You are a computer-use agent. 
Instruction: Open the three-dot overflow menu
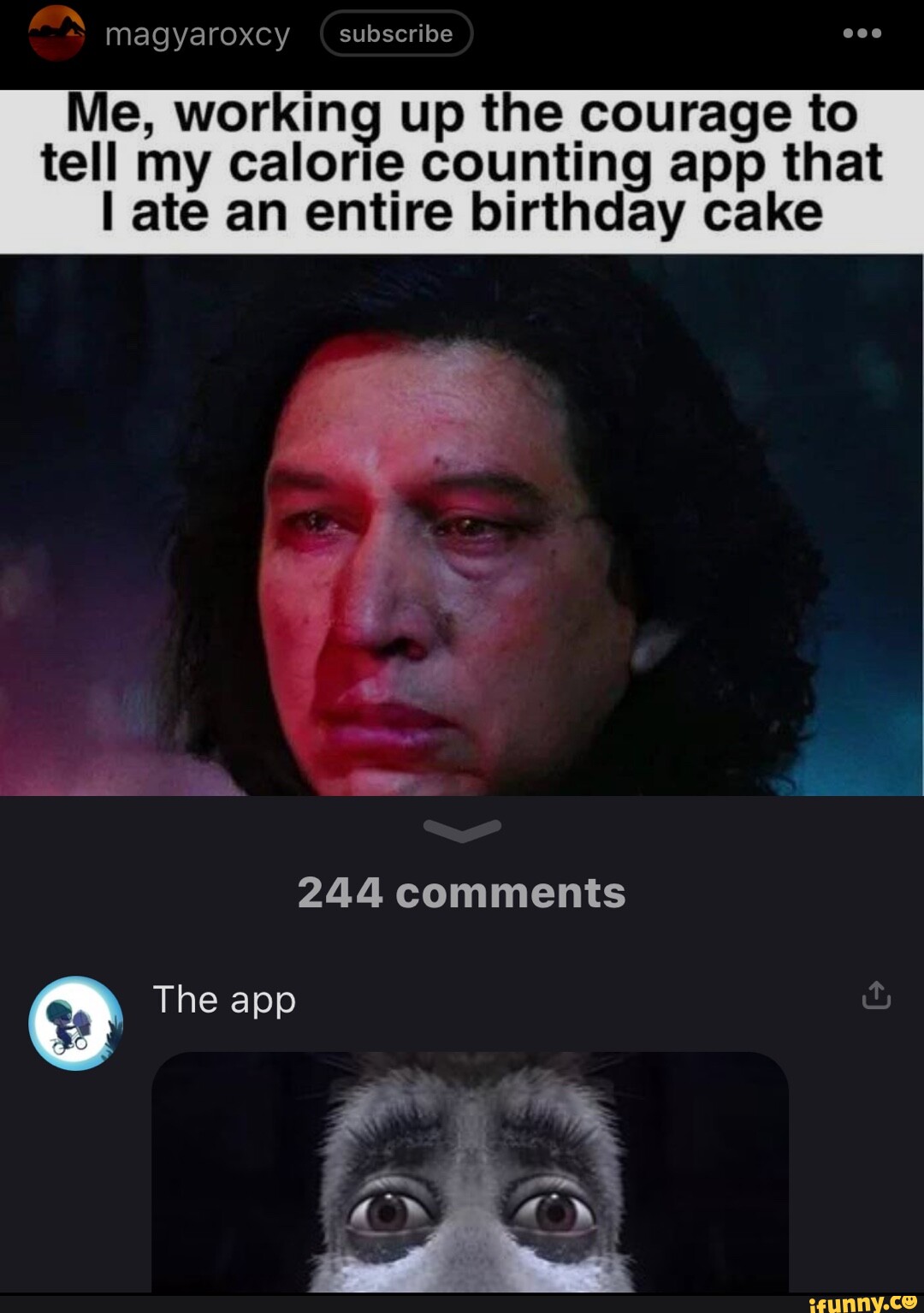coord(862,34)
